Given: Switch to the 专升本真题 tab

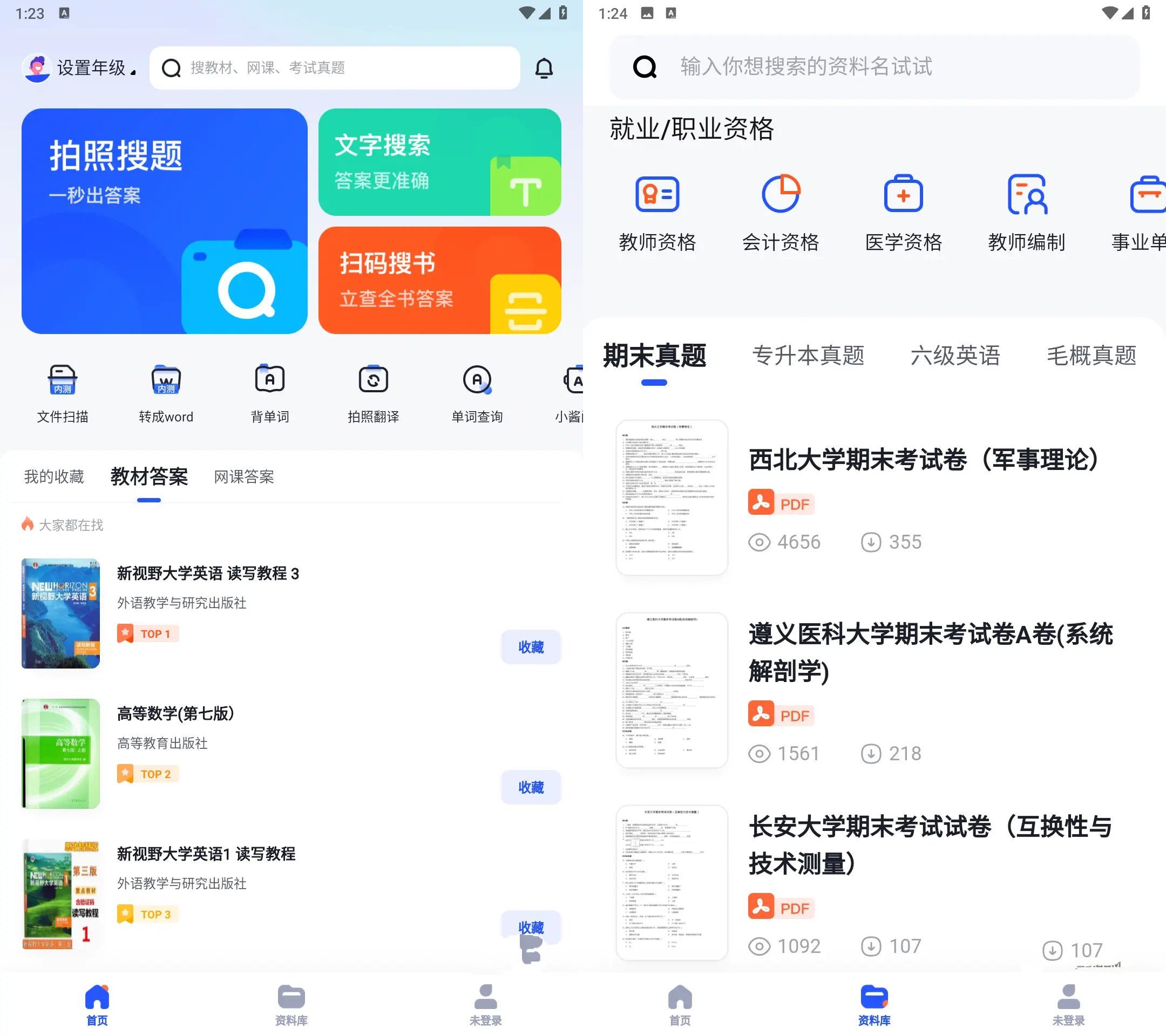Looking at the screenshot, I should 808,355.
